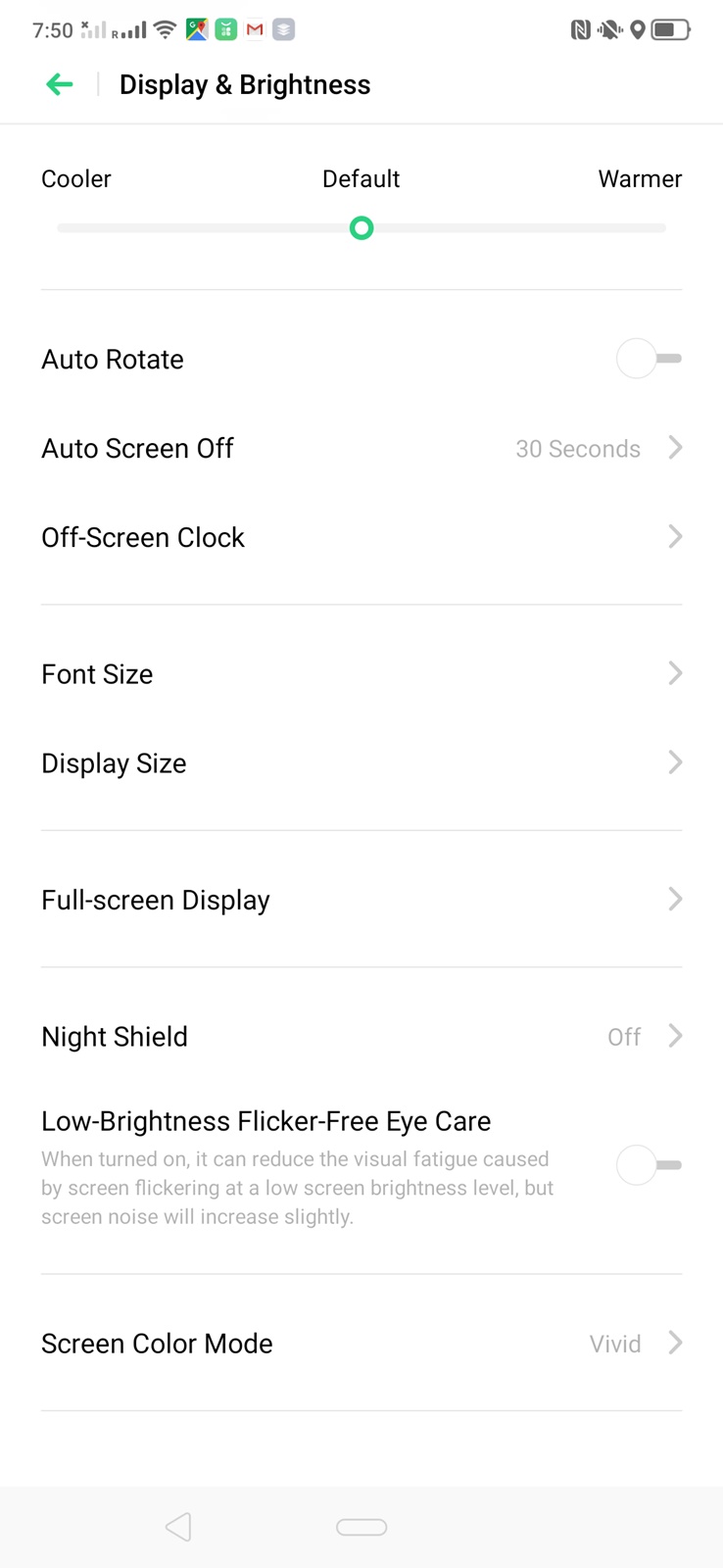The height and width of the screenshot is (1568, 723).
Task: Open Screen Color Mode options
Action: [361, 1344]
